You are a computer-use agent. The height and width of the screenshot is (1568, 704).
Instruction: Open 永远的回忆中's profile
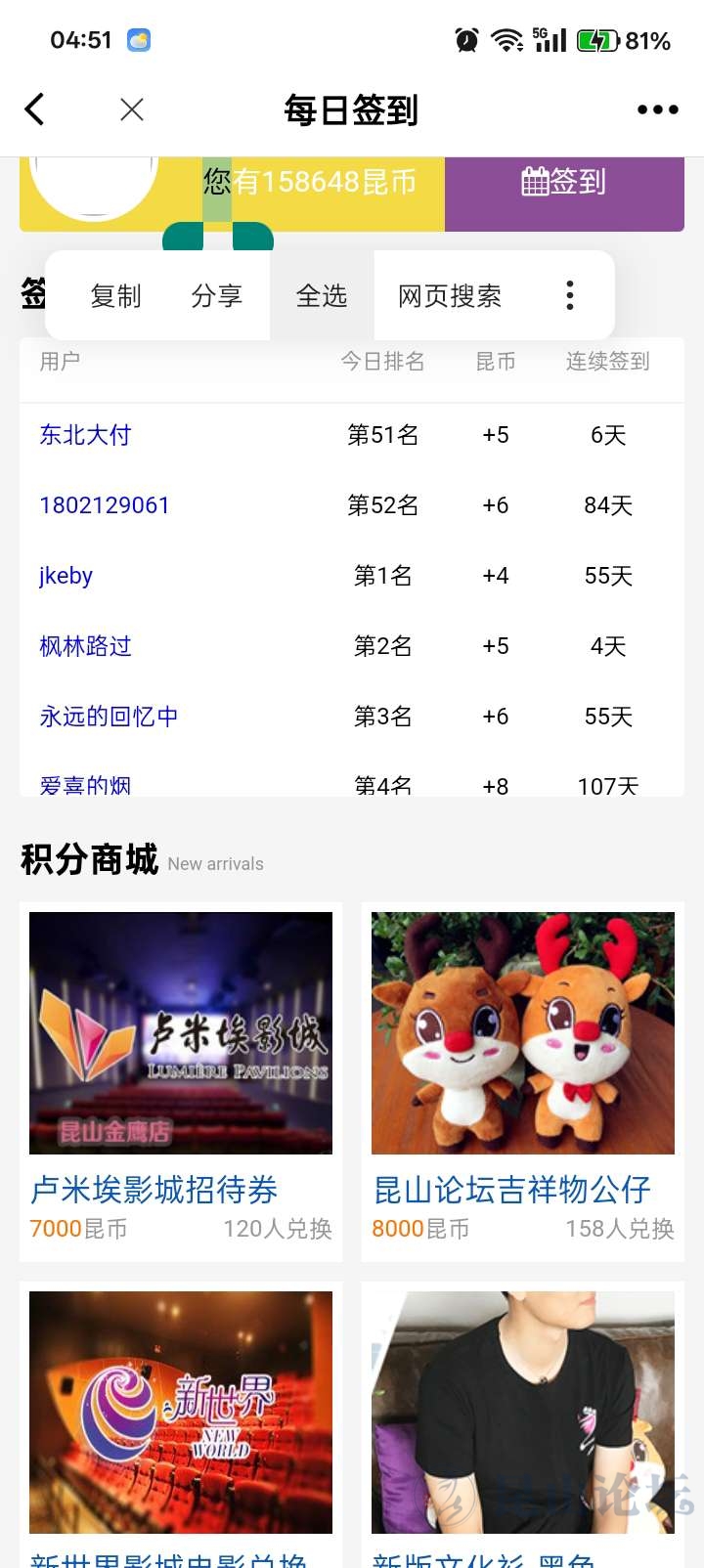pos(109,717)
